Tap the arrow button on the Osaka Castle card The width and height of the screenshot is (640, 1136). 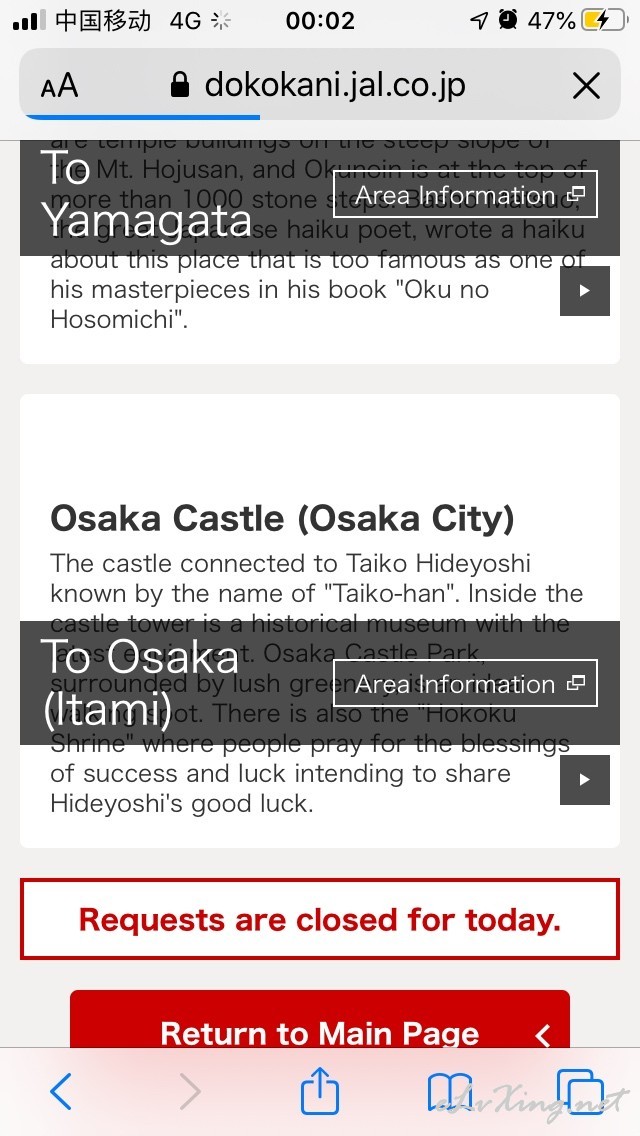pos(584,780)
